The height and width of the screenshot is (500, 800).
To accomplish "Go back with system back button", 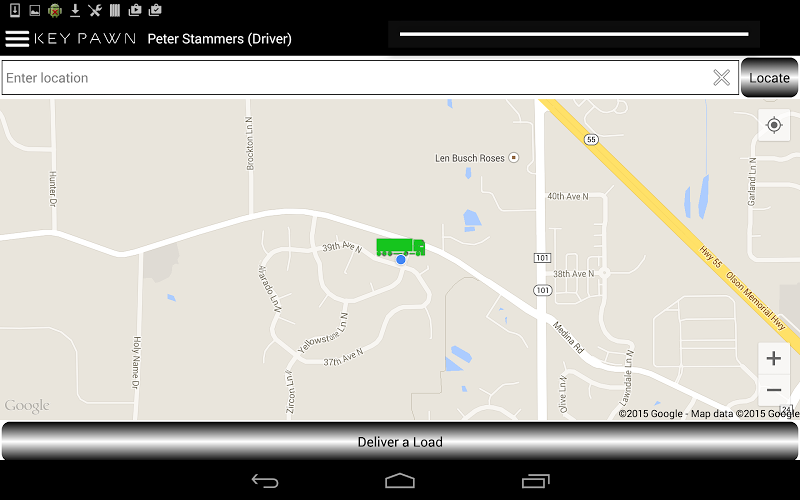I will tap(265, 481).
